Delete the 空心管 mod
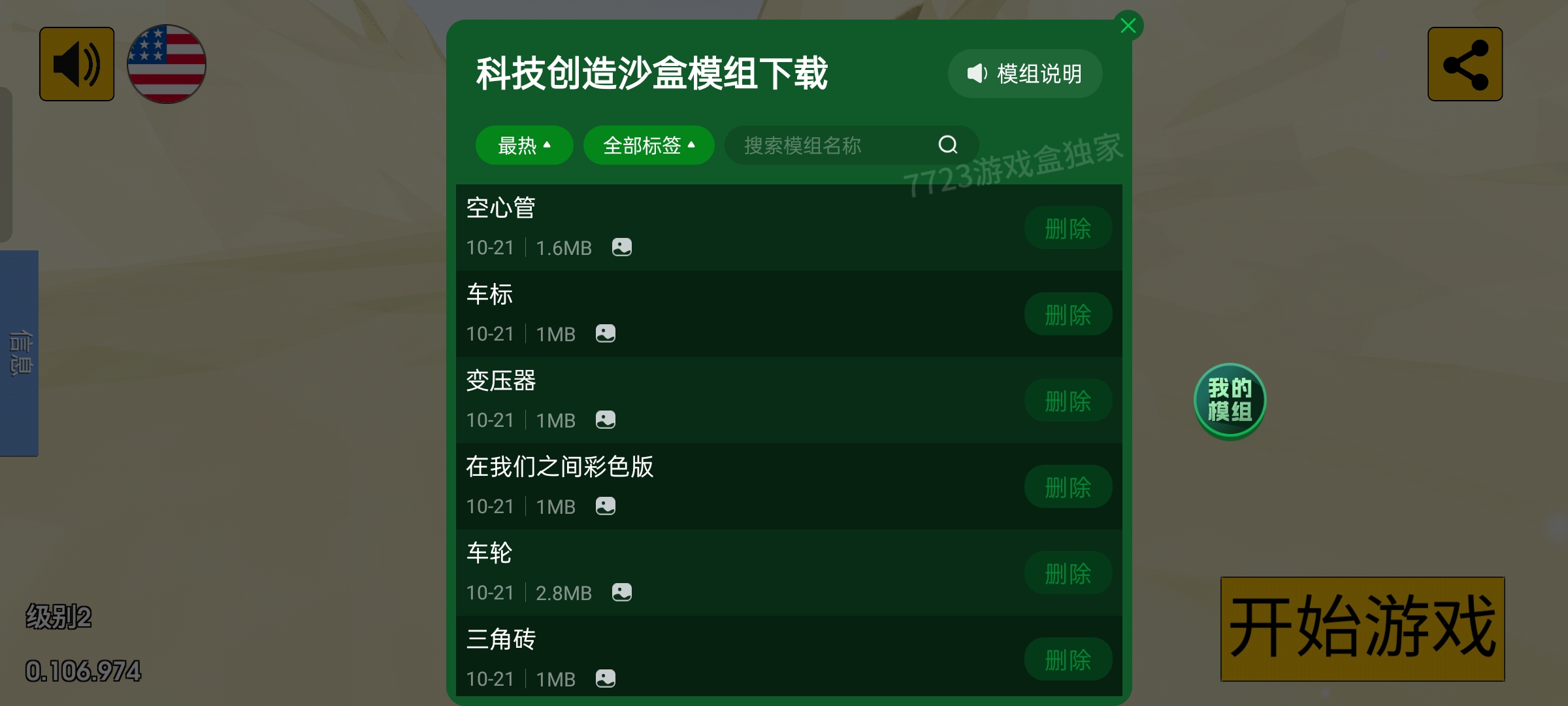This screenshot has height=706, width=1568. tap(1068, 229)
